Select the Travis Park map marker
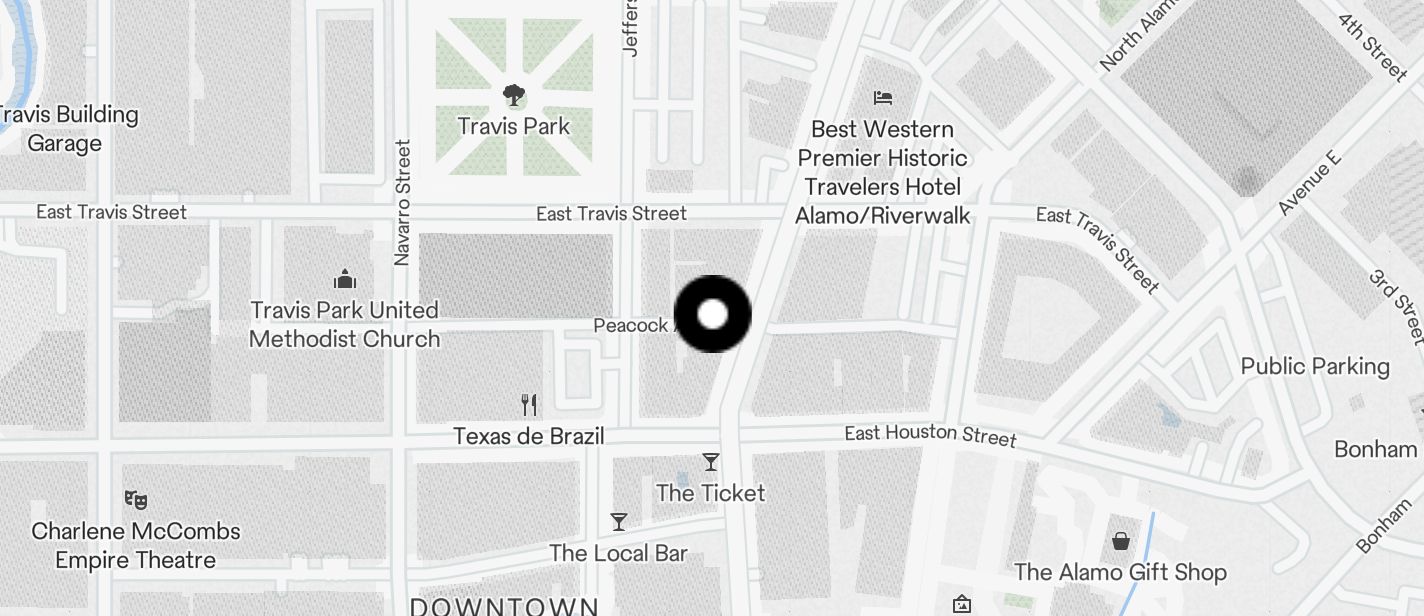Viewport: 1424px width, 616px height. pos(514,97)
